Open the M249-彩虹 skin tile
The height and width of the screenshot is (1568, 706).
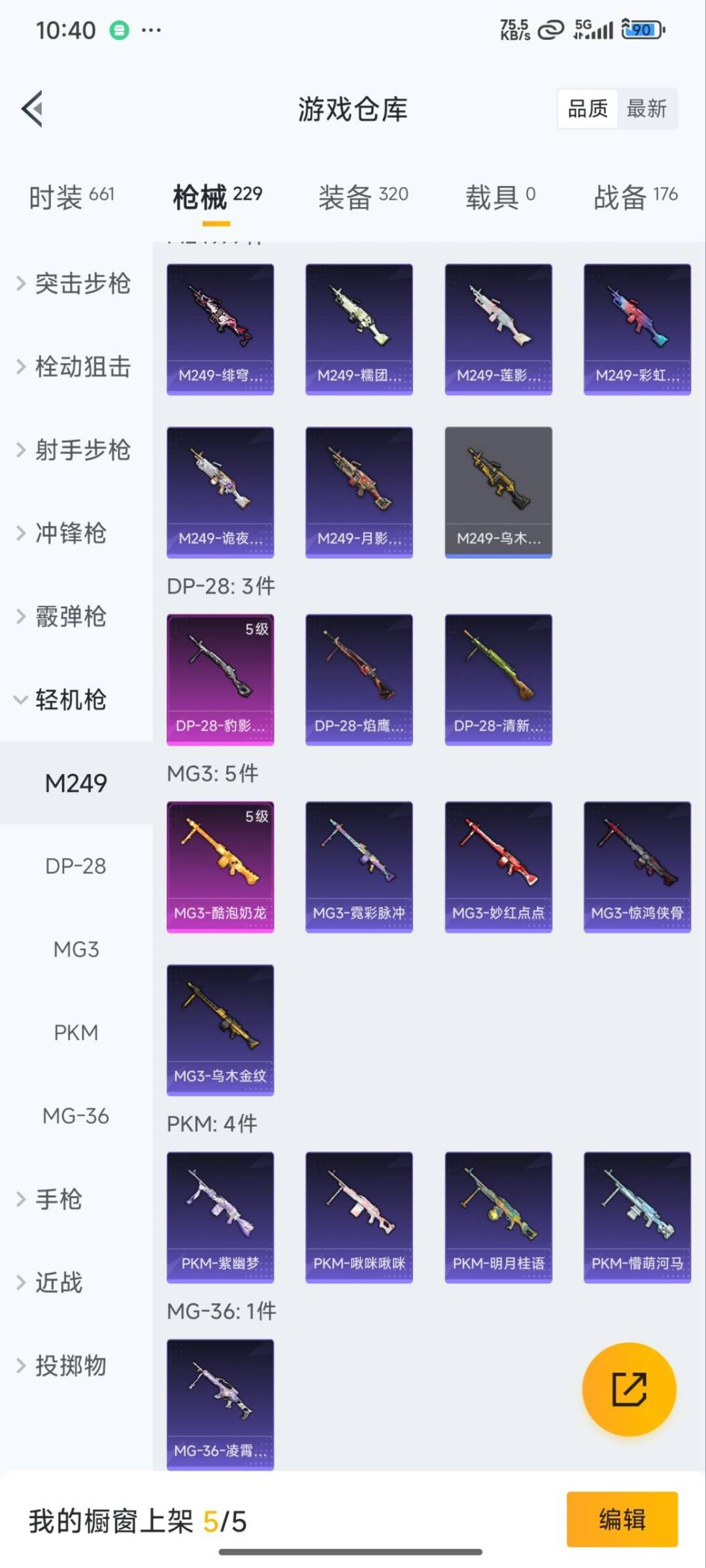637,329
